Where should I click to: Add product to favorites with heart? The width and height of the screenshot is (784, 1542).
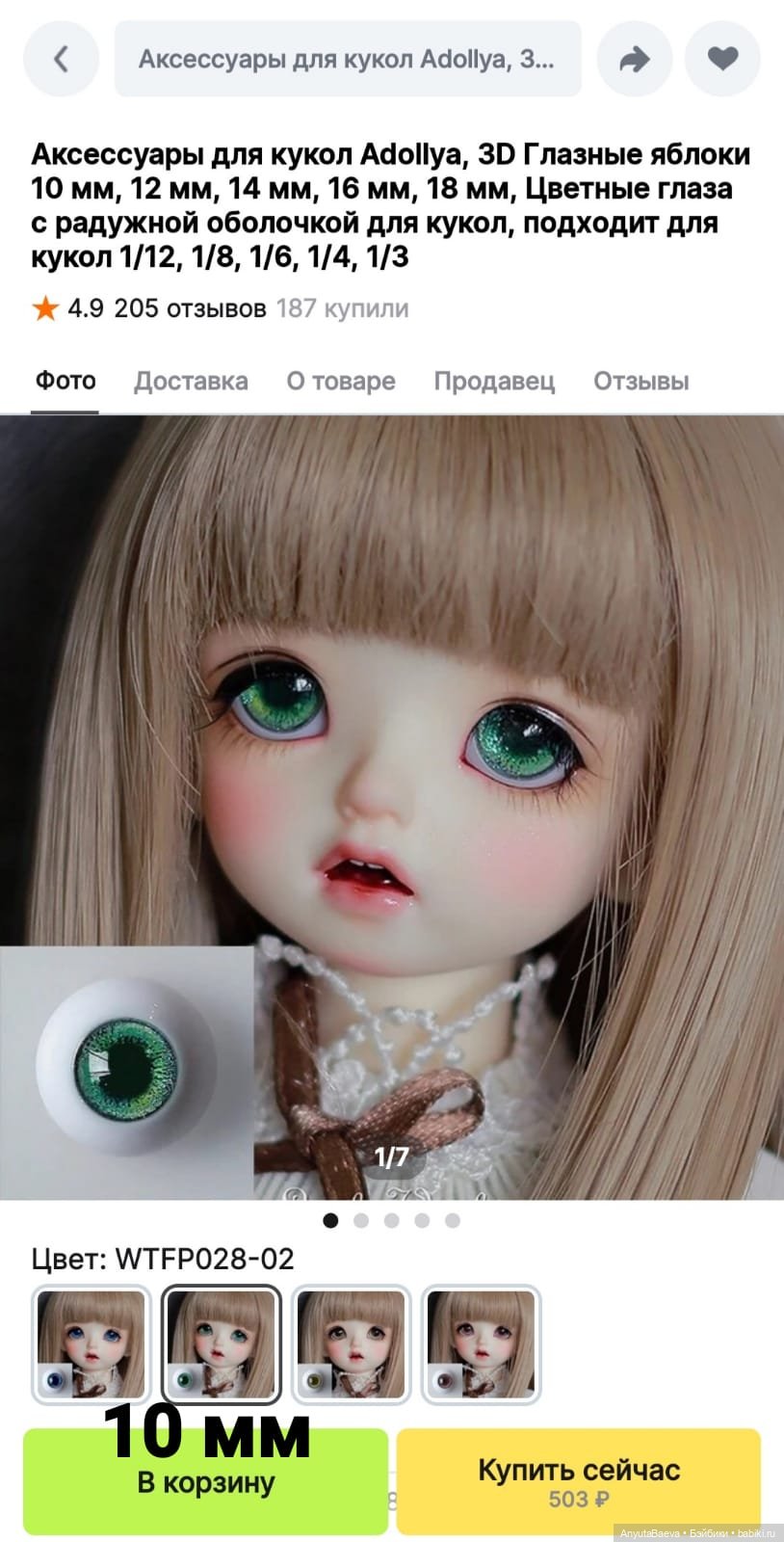(722, 59)
